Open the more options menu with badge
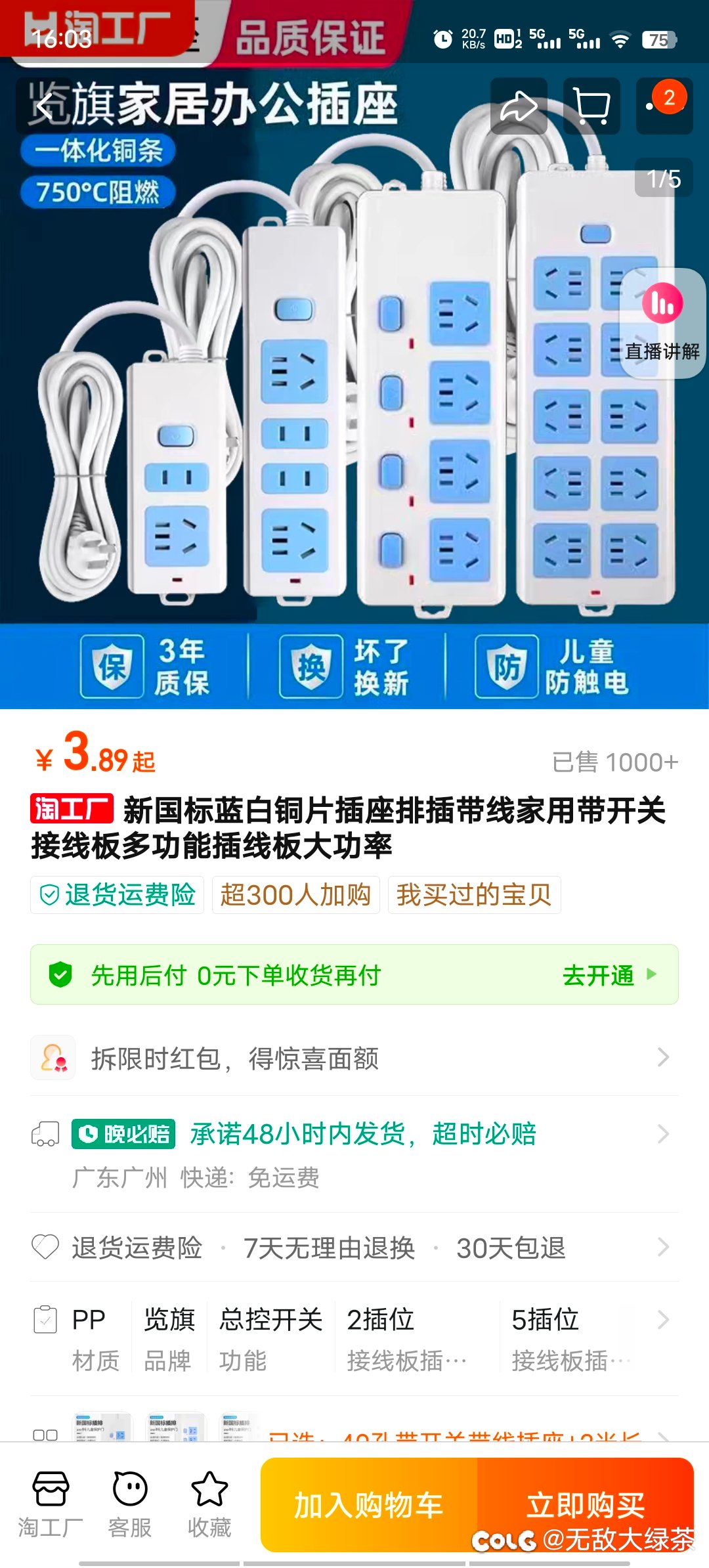The width and height of the screenshot is (709, 1568). pos(664,106)
